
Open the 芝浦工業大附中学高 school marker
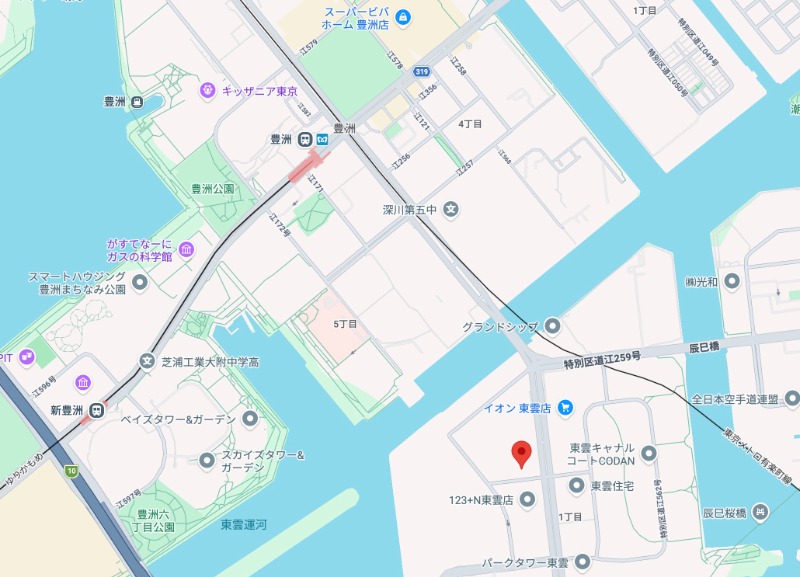coord(148,361)
